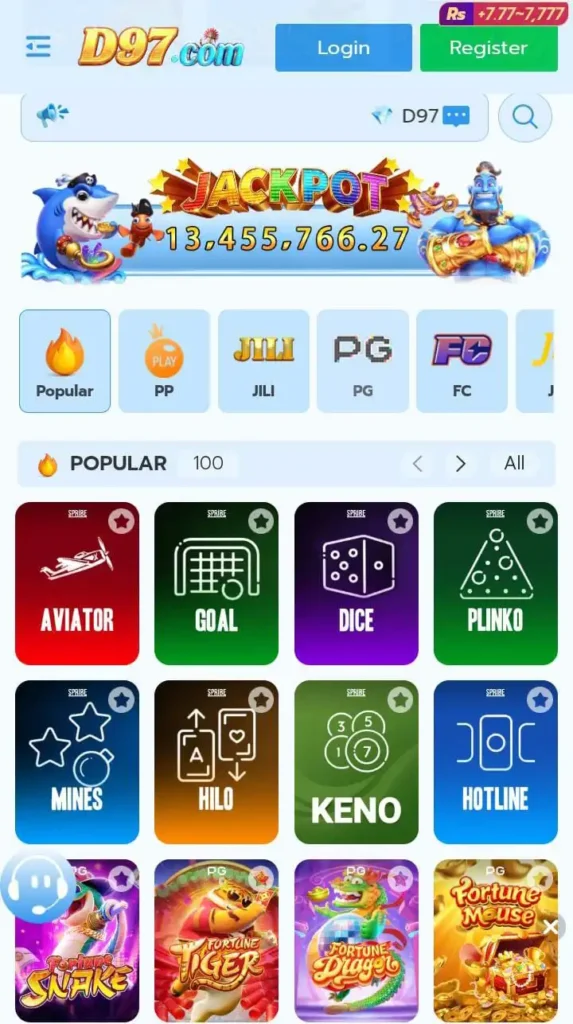Show all popular games

coord(514,464)
